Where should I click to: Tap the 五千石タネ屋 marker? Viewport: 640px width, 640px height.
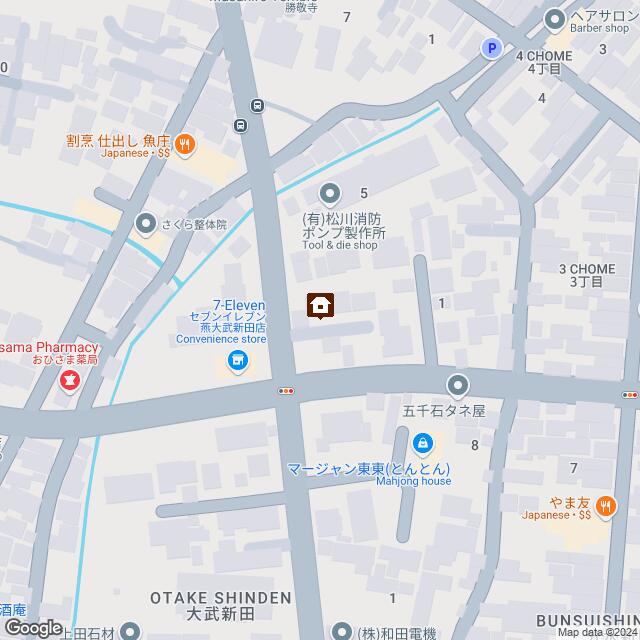click(458, 384)
